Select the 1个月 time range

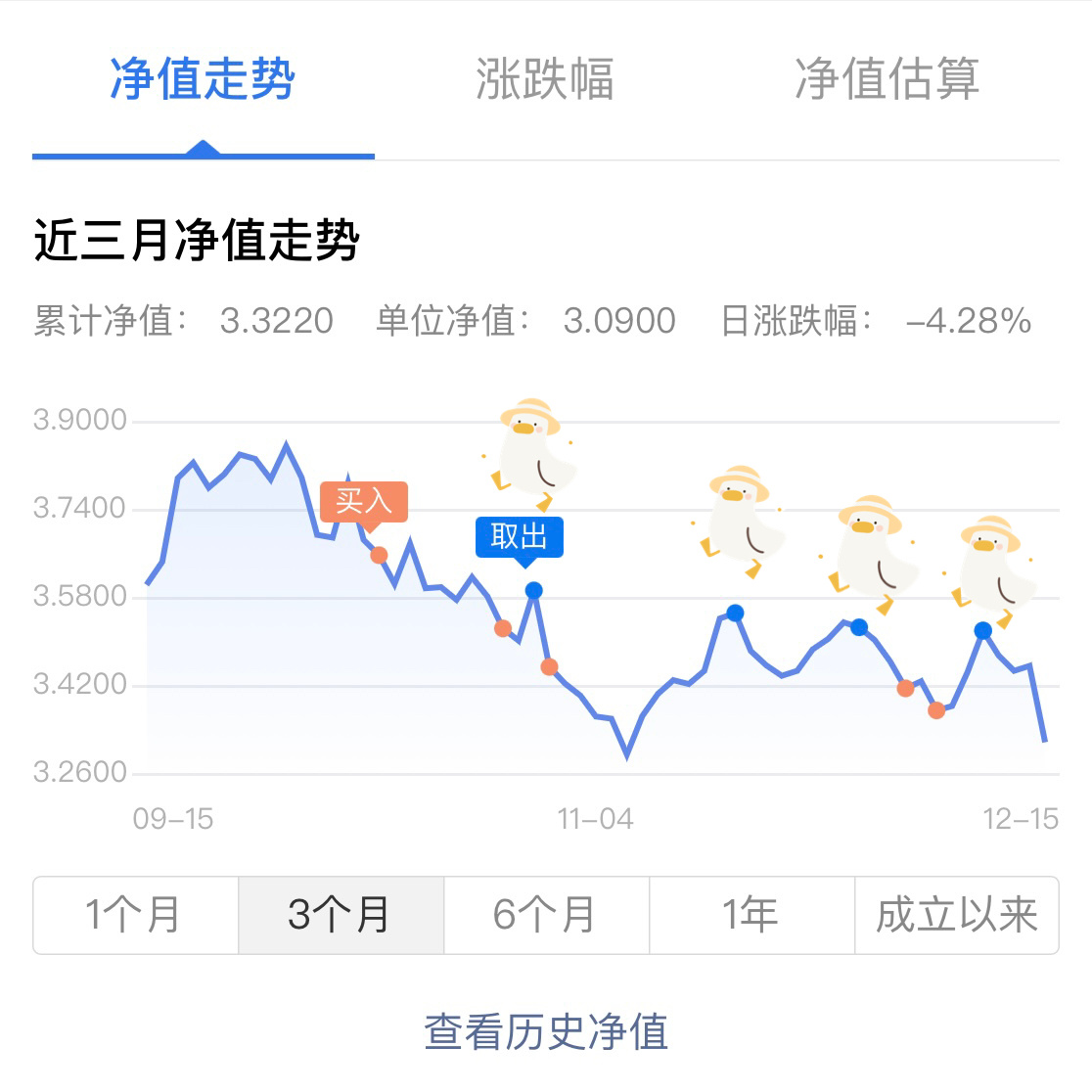[x=135, y=915]
